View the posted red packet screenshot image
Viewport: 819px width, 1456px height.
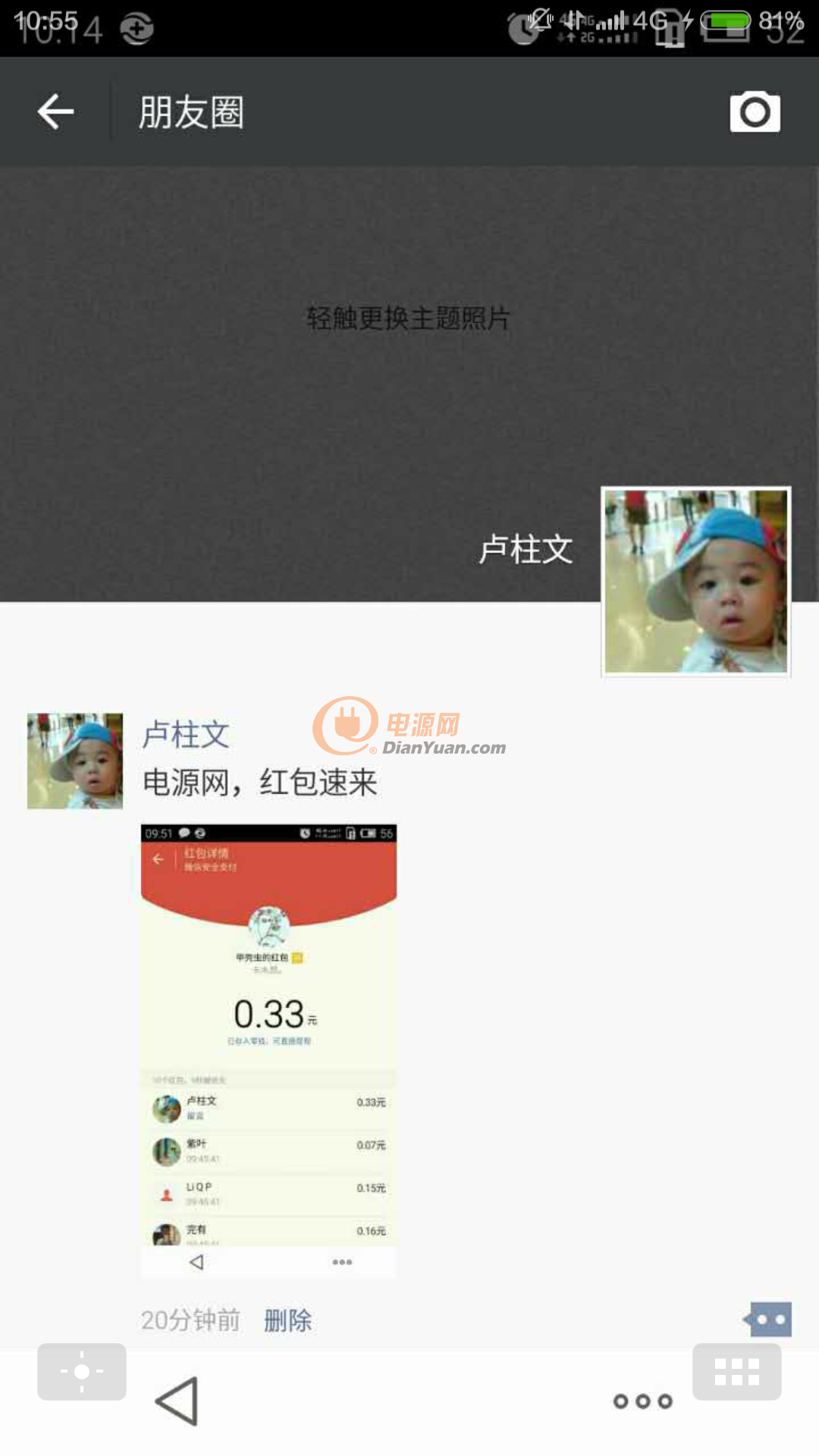(268, 1051)
